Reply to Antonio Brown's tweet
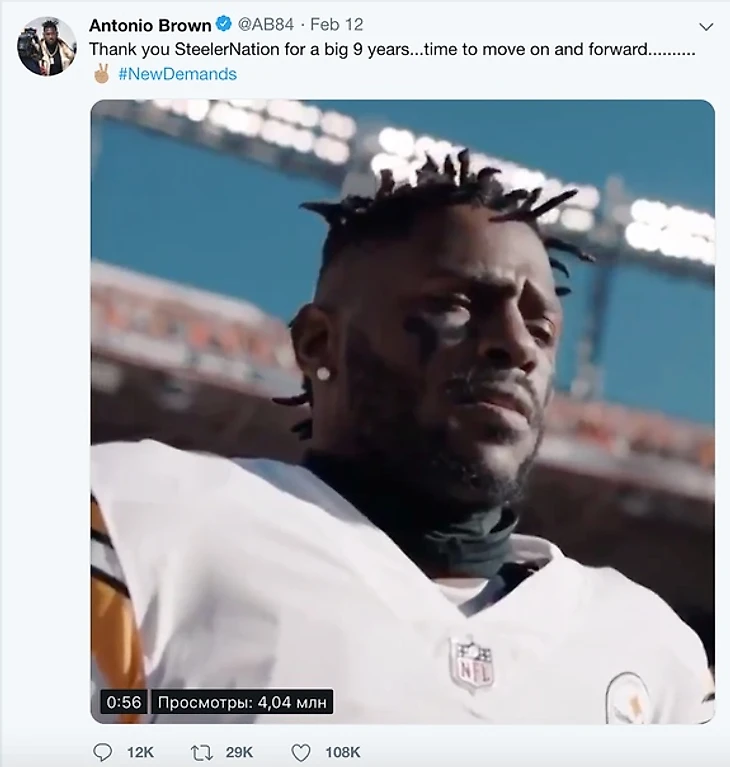The image size is (730, 767). [x=103, y=752]
